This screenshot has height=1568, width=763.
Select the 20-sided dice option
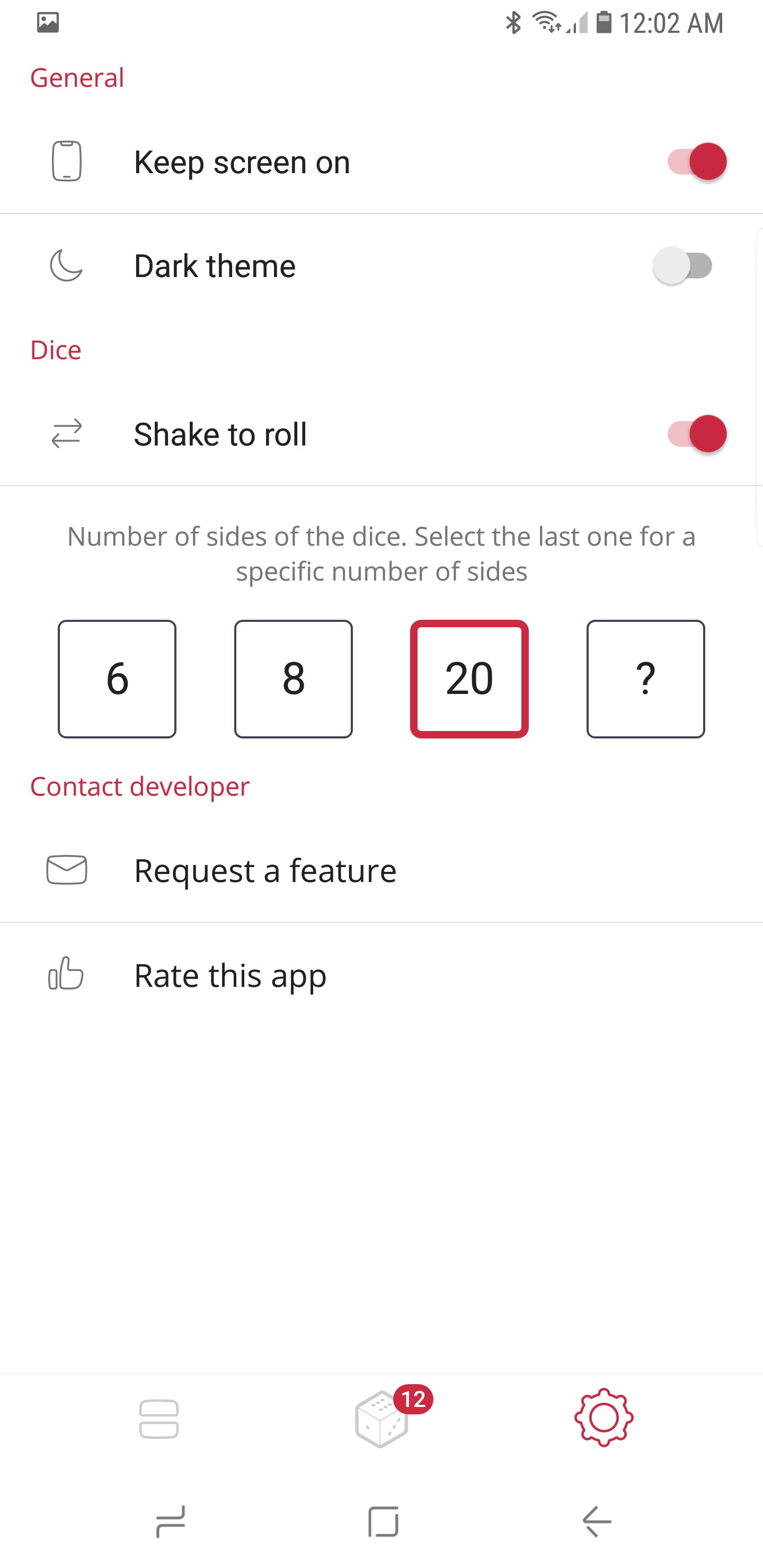coord(469,679)
